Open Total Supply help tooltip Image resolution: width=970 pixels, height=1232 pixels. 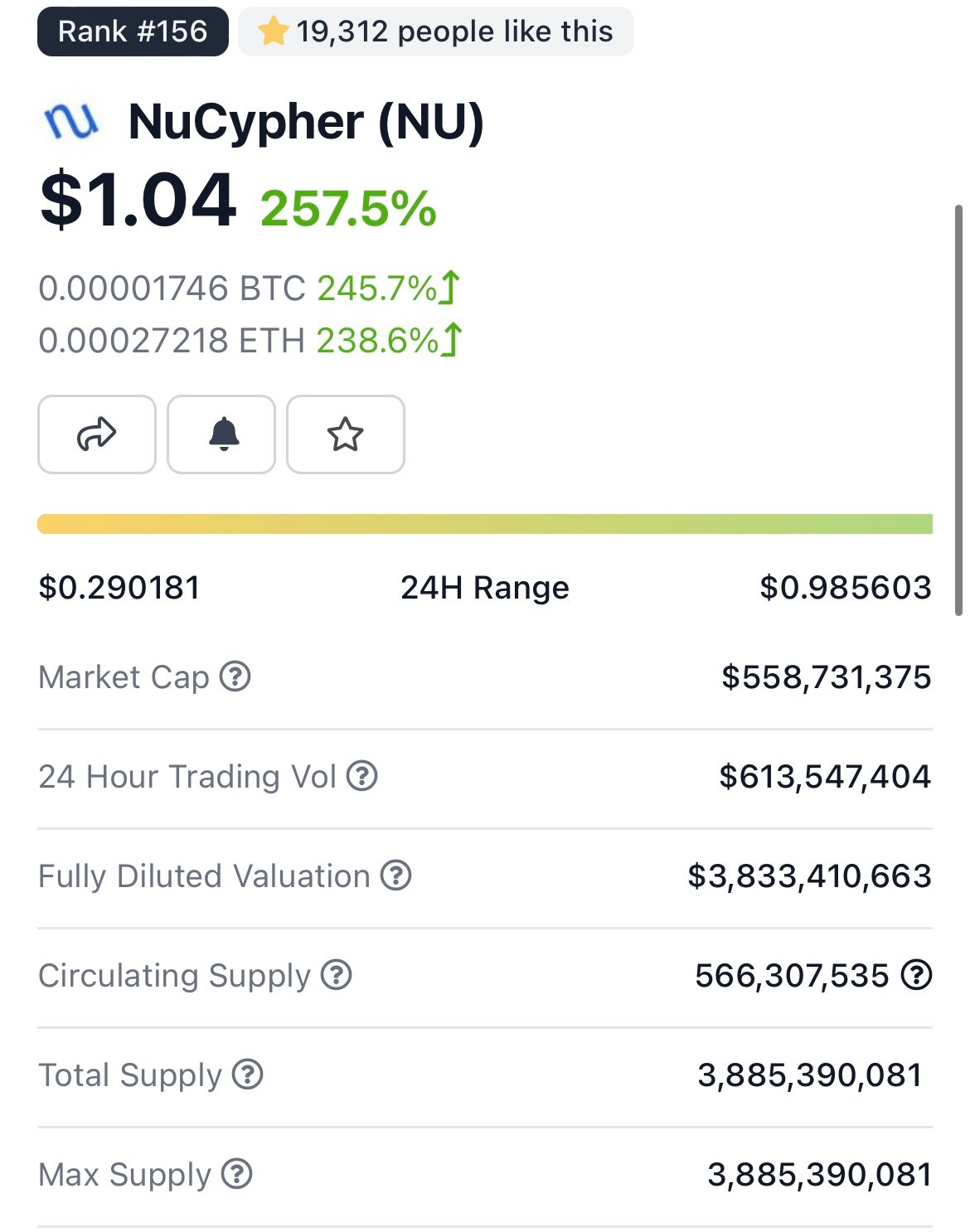click(x=248, y=1074)
